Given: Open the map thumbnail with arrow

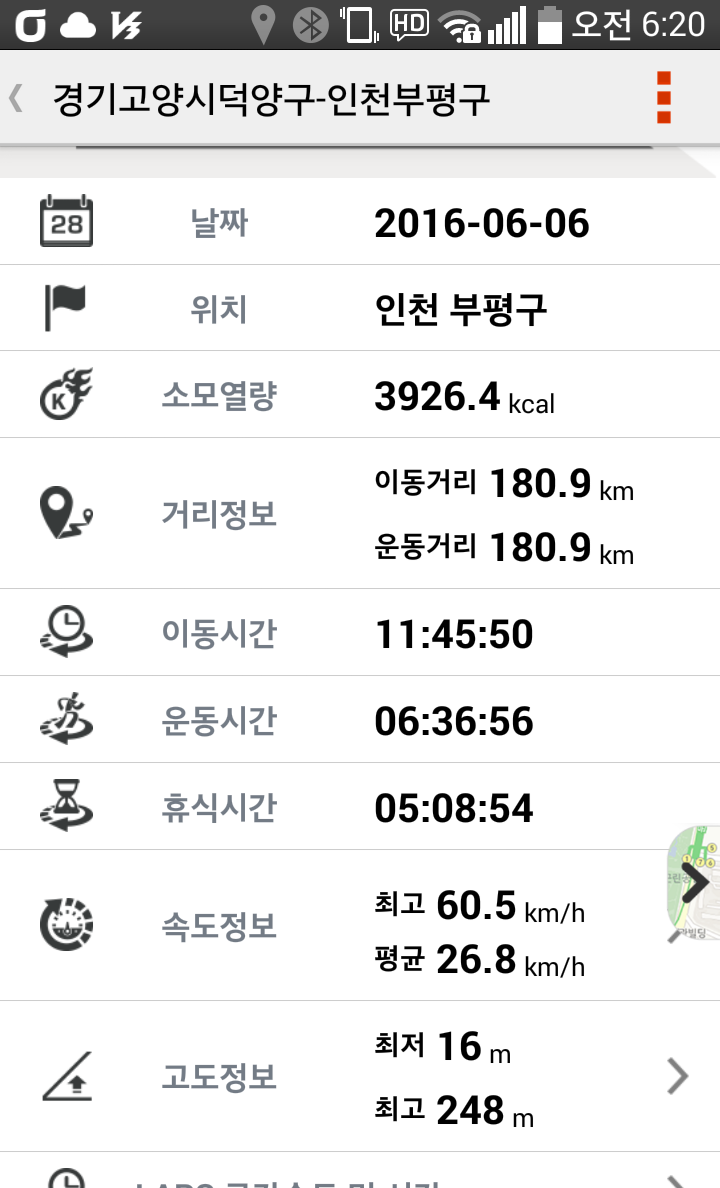Looking at the screenshot, I should (x=693, y=883).
